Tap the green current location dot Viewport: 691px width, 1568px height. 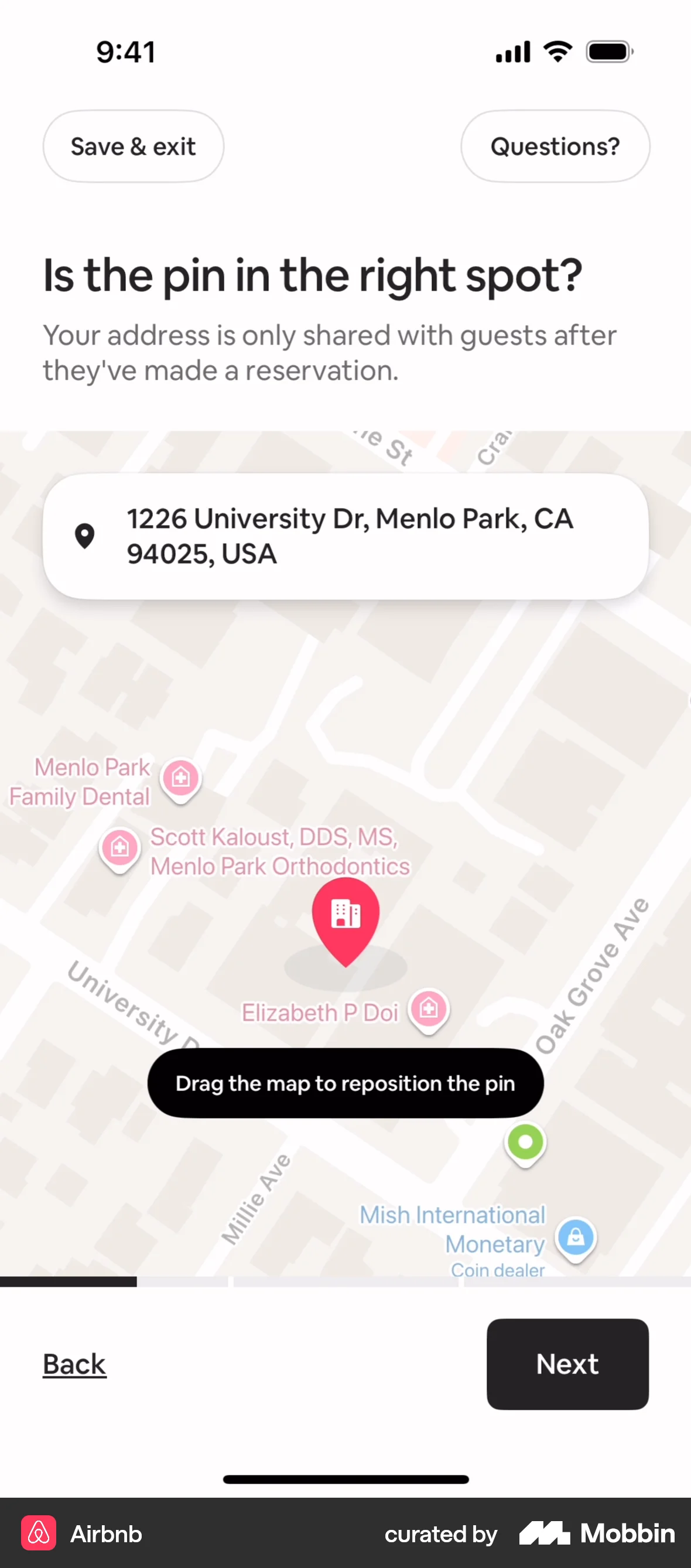click(x=525, y=1143)
